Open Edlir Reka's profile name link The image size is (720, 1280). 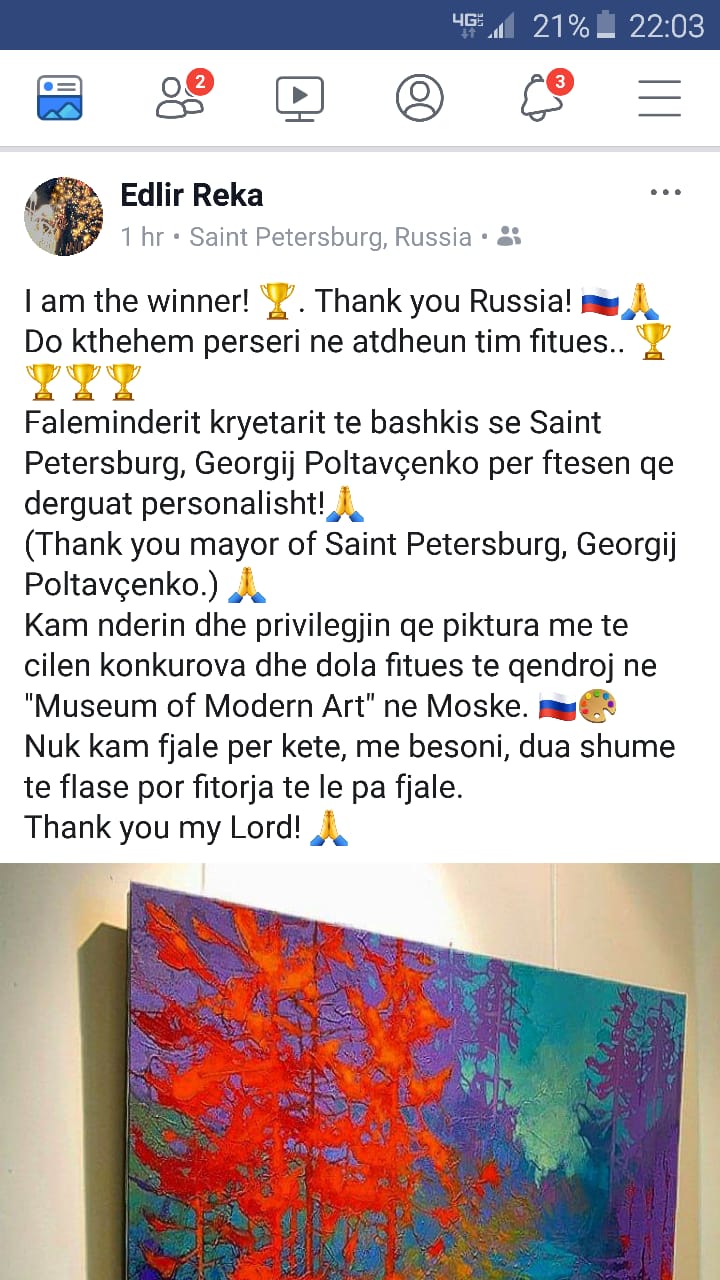click(x=192, y=195)
